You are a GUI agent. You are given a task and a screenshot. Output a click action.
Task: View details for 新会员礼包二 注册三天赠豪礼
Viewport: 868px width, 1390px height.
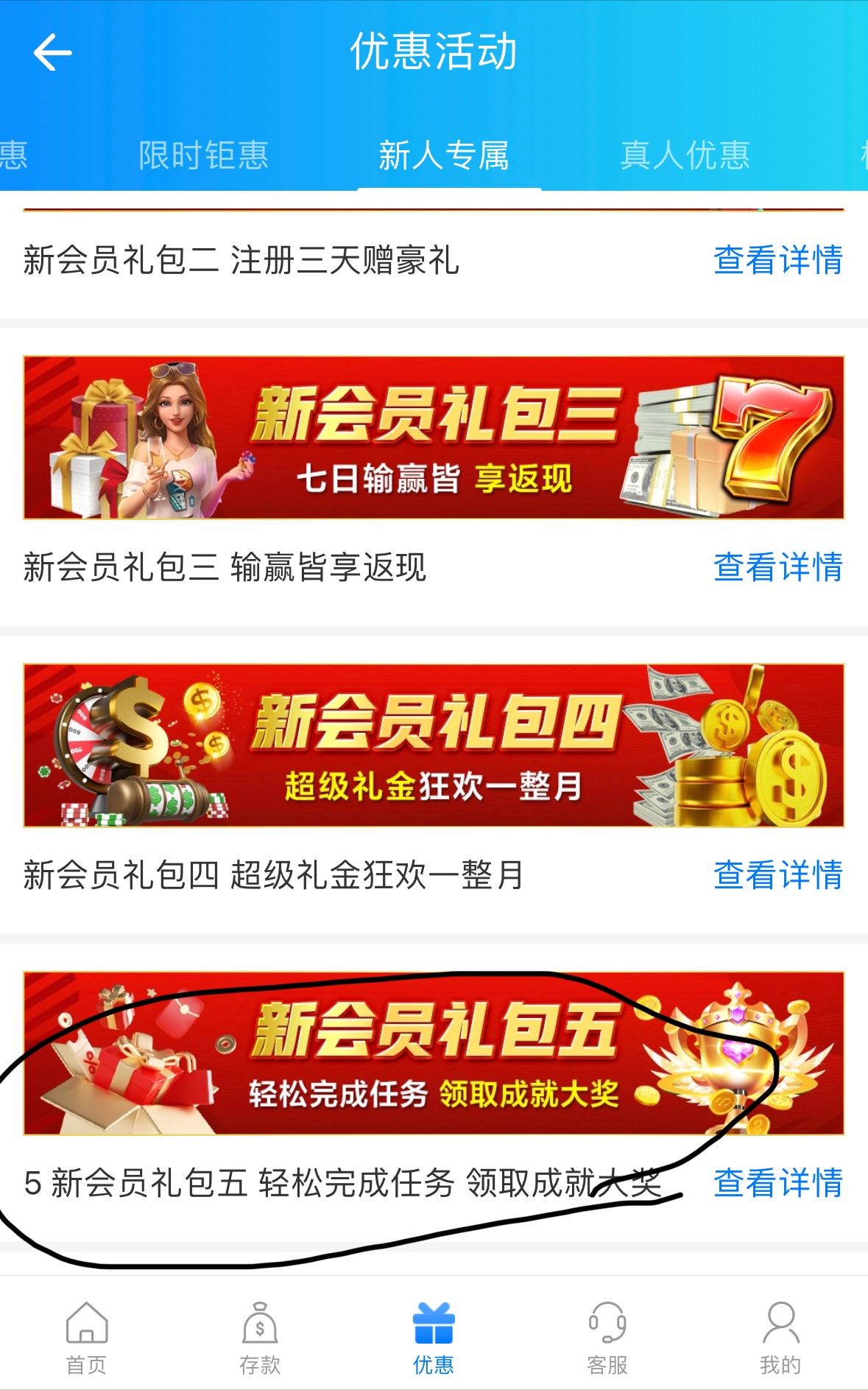pyautogui.click(x=777, y=260)
